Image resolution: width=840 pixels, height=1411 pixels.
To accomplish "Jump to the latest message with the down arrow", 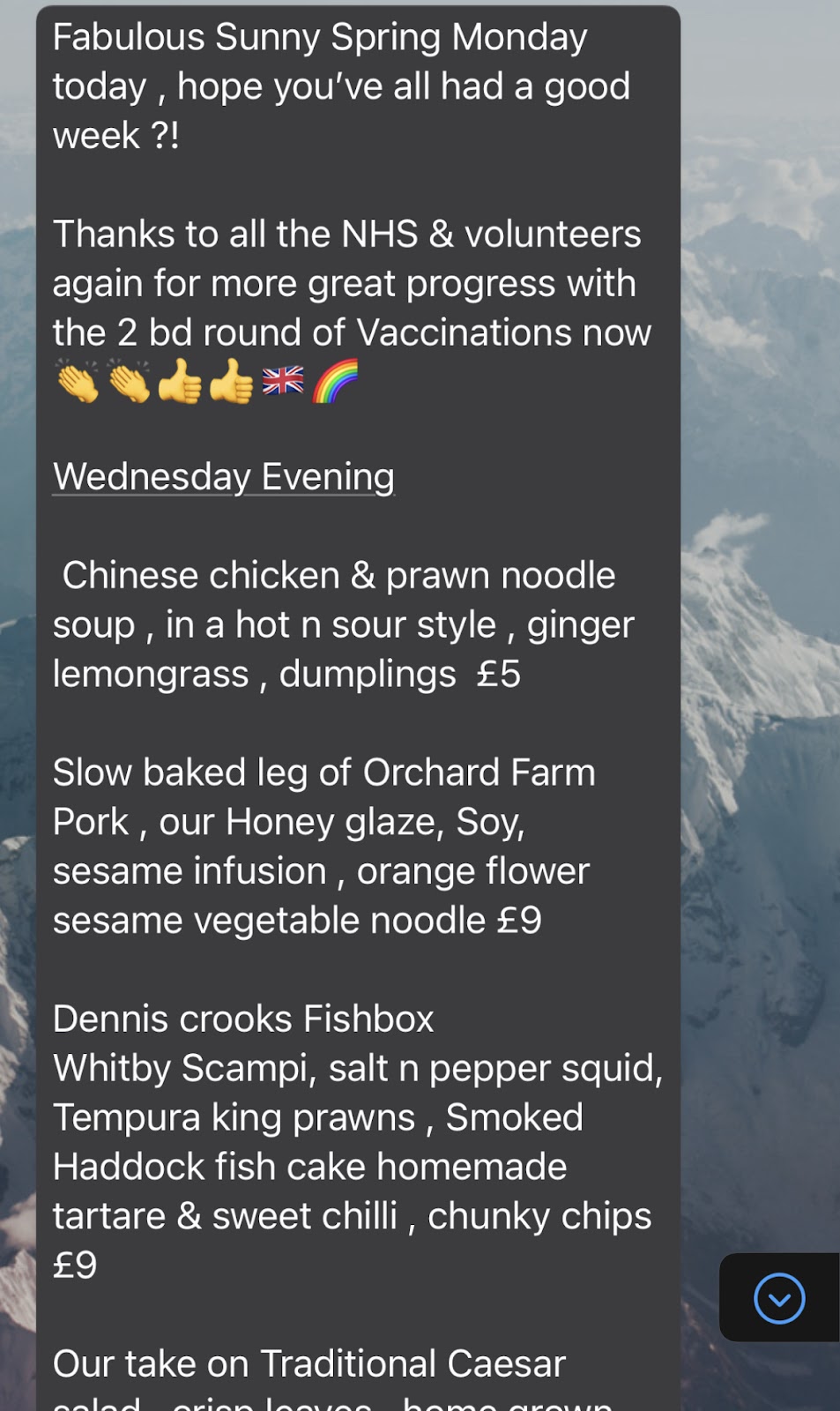I will click(779, 1298).
